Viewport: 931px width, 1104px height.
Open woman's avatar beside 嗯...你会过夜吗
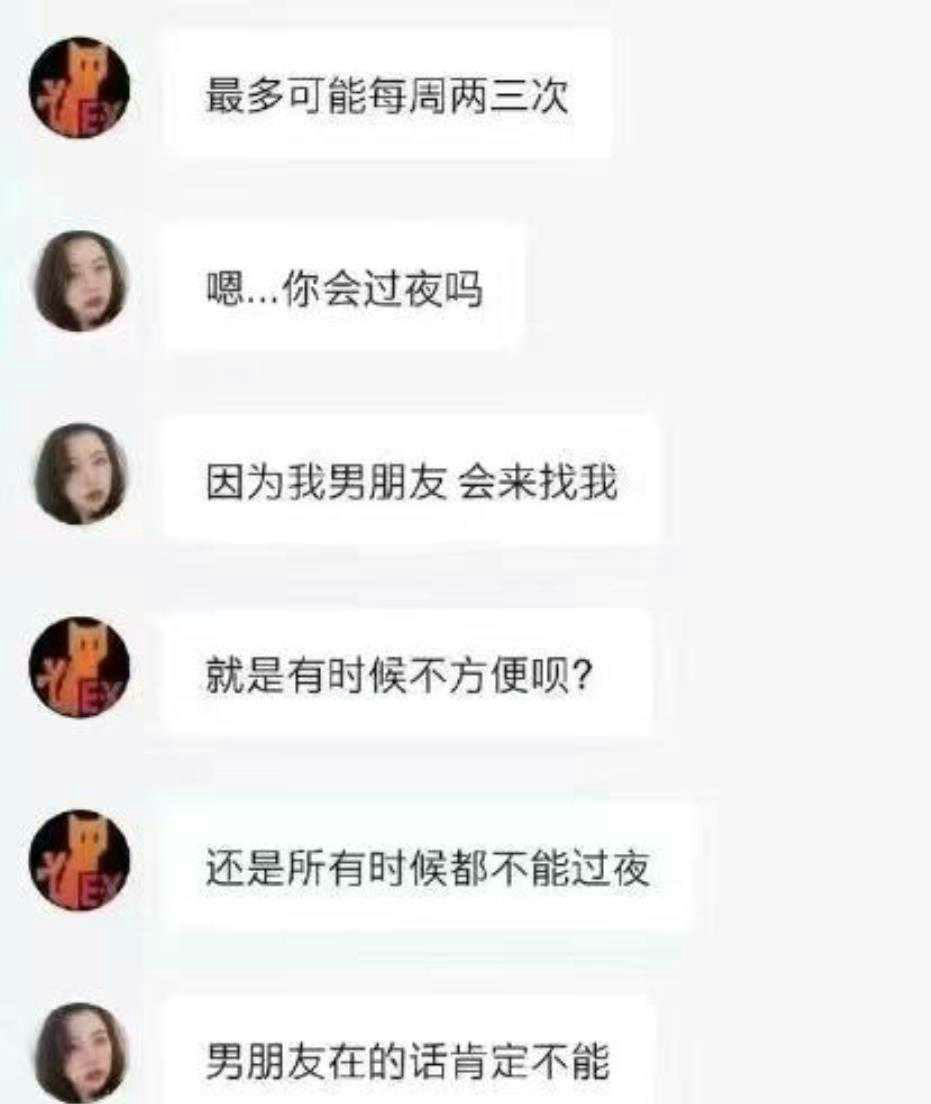[81, 281]
